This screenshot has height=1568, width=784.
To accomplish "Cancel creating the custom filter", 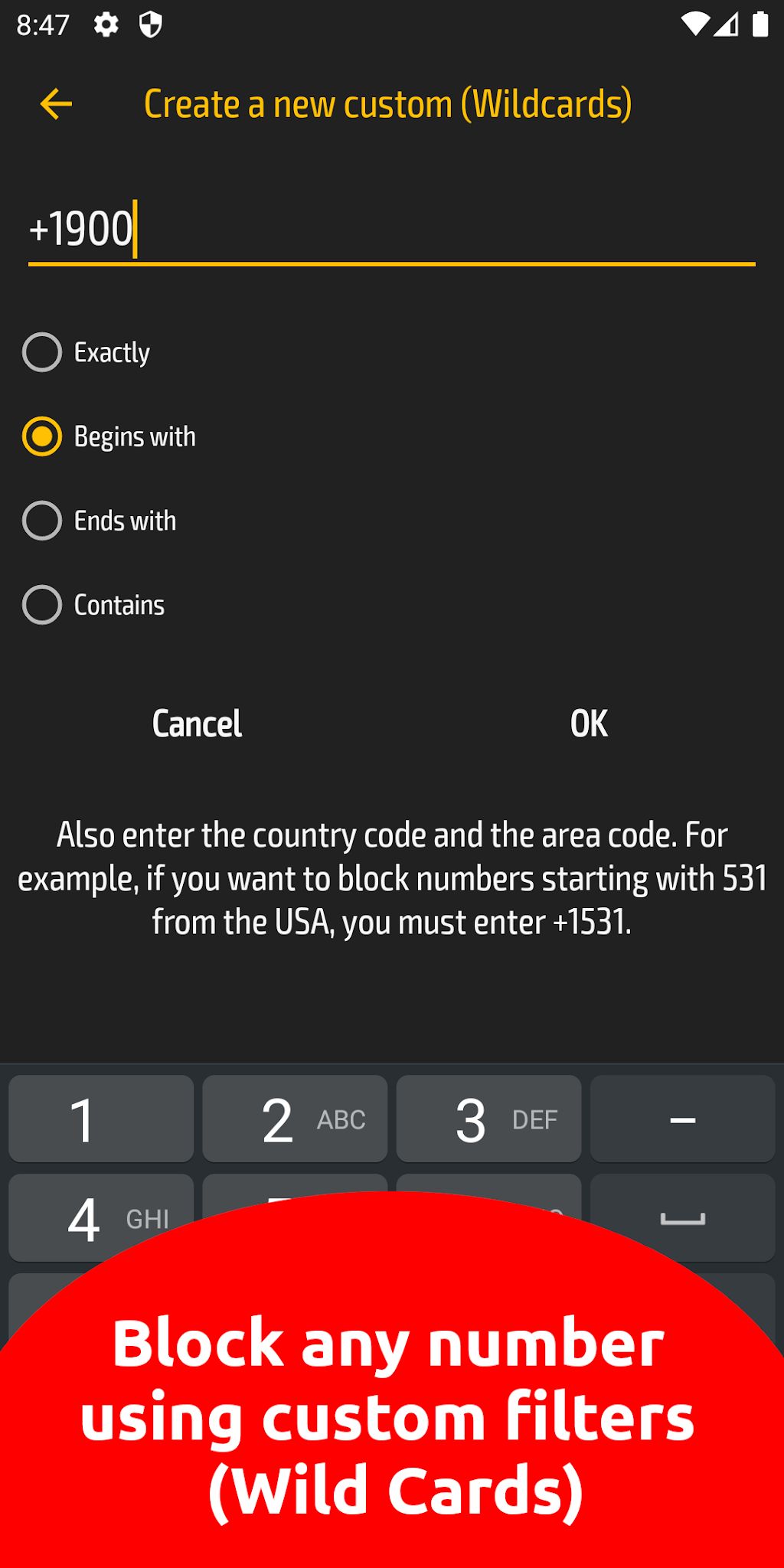I will coord(197,724).
